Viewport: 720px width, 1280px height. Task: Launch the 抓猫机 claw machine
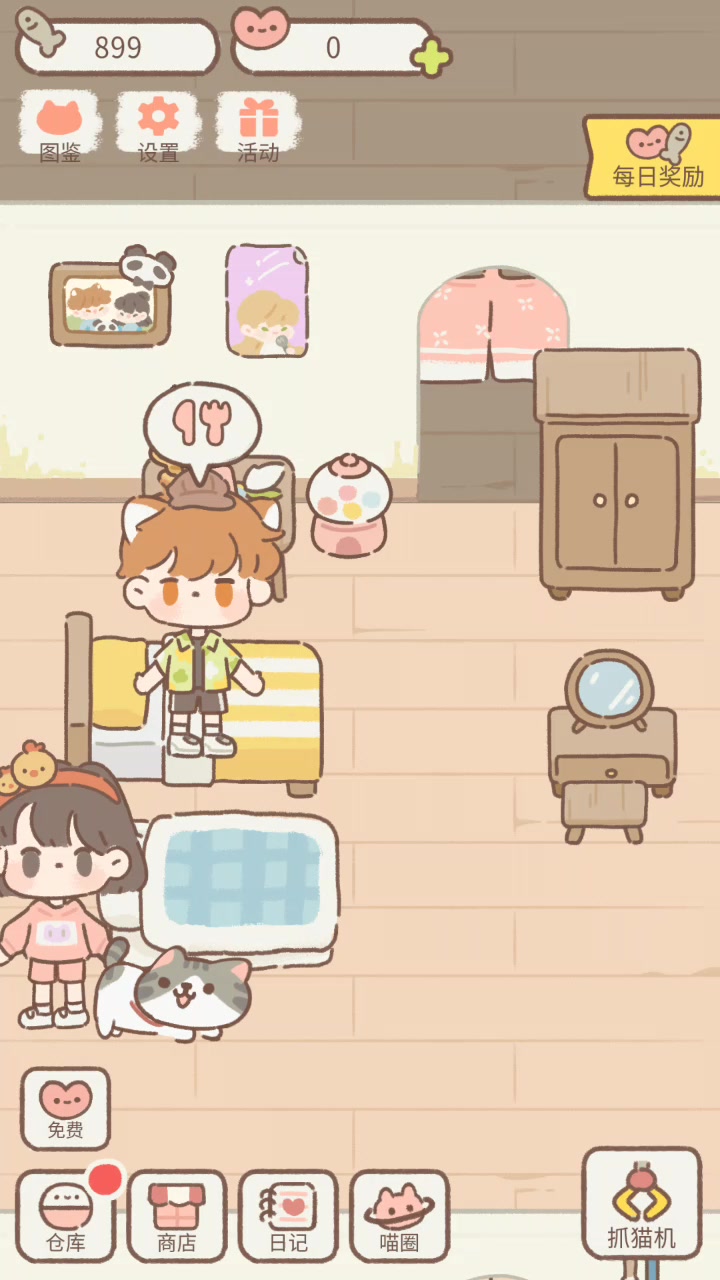click(641, 1204)
